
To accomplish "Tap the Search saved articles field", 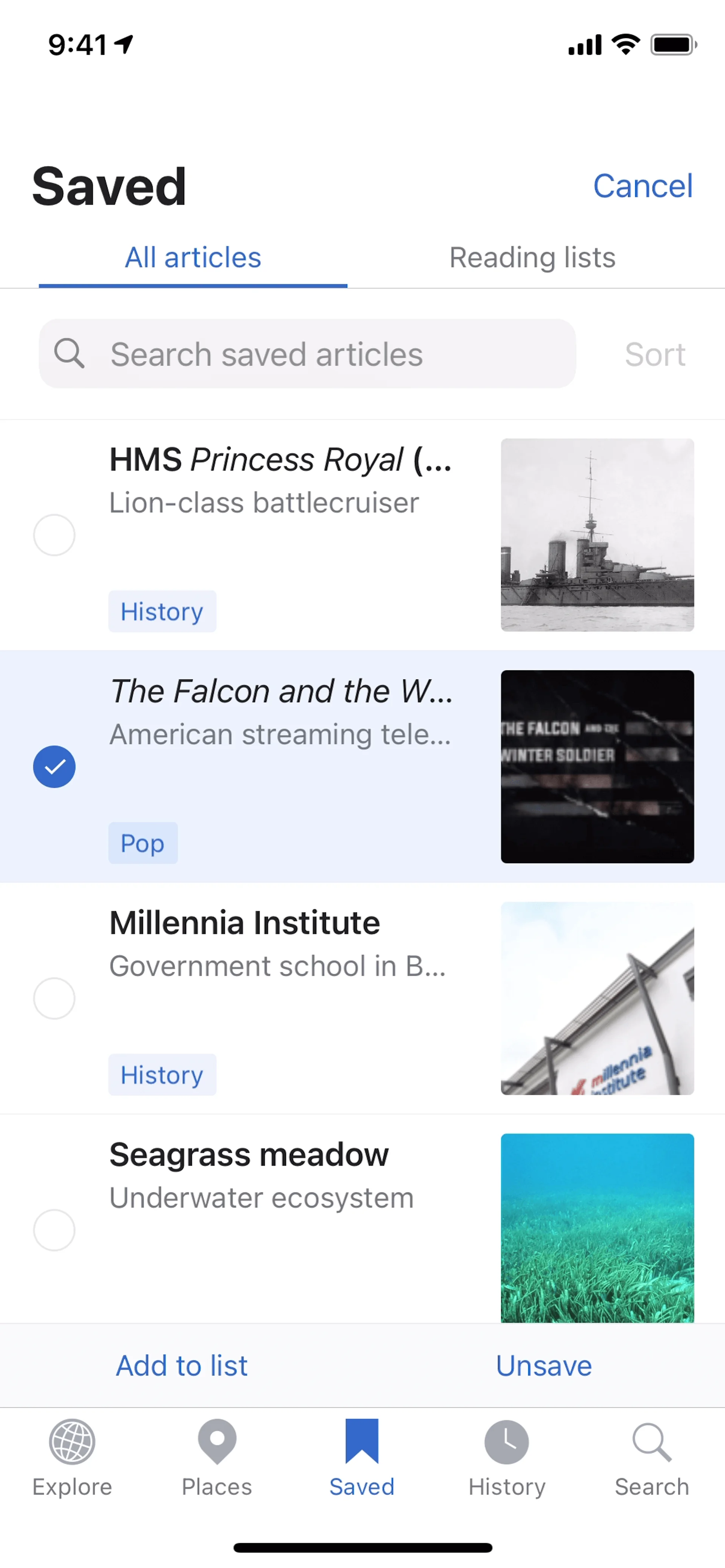I will coord(307,354).
